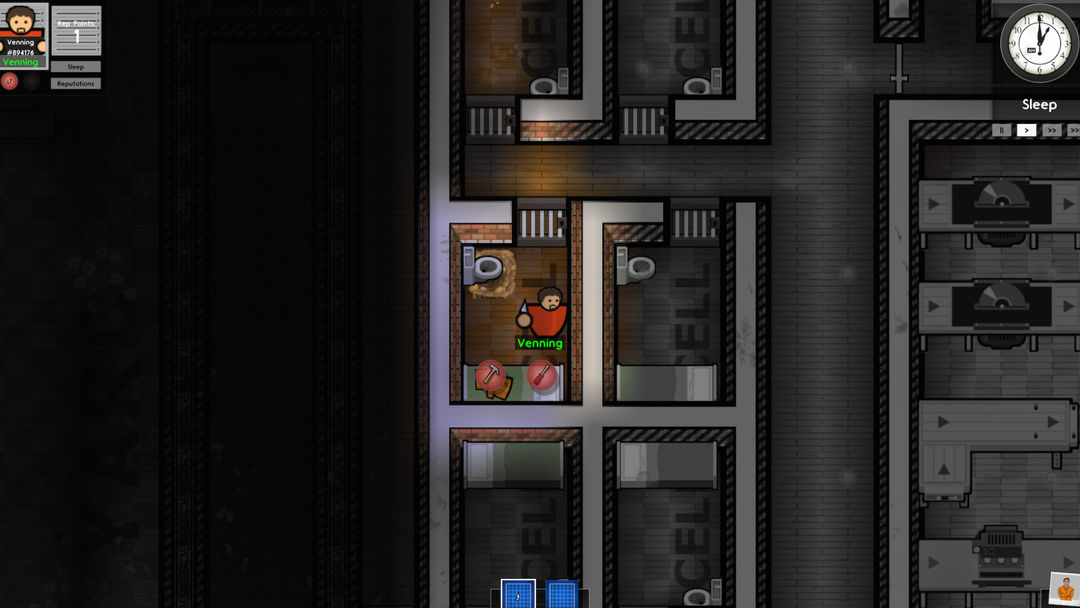Select Venning's mugshot portrait card

click(x=23, y=35)
